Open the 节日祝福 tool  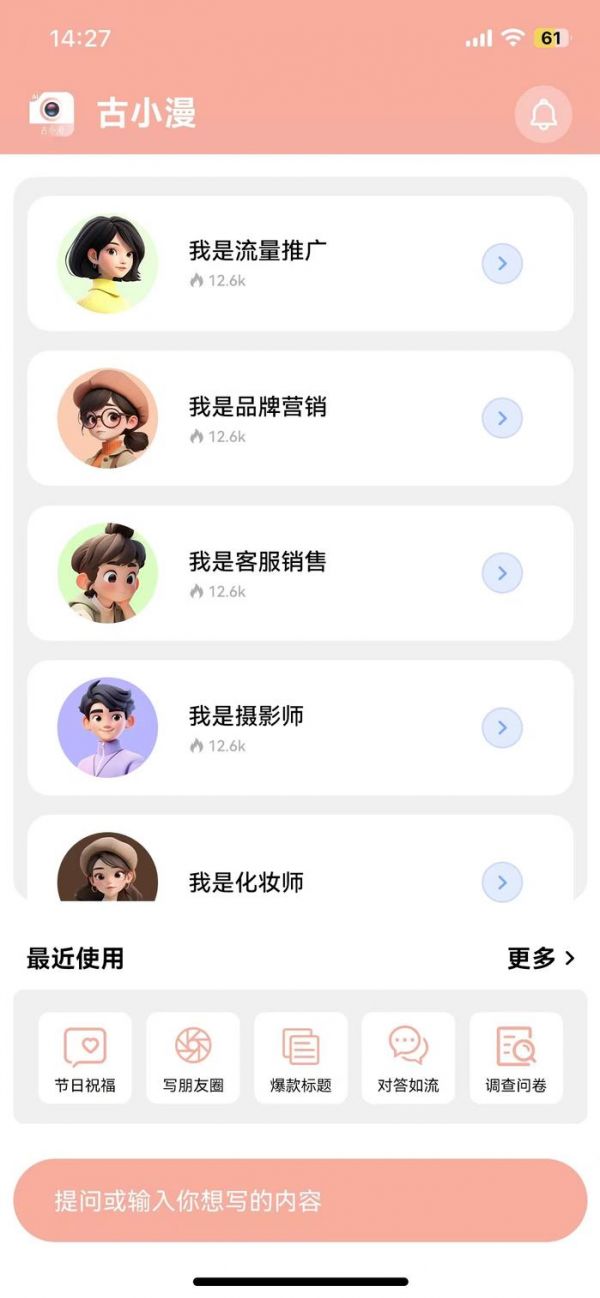pyautogui.click(x=85, y=1058)
